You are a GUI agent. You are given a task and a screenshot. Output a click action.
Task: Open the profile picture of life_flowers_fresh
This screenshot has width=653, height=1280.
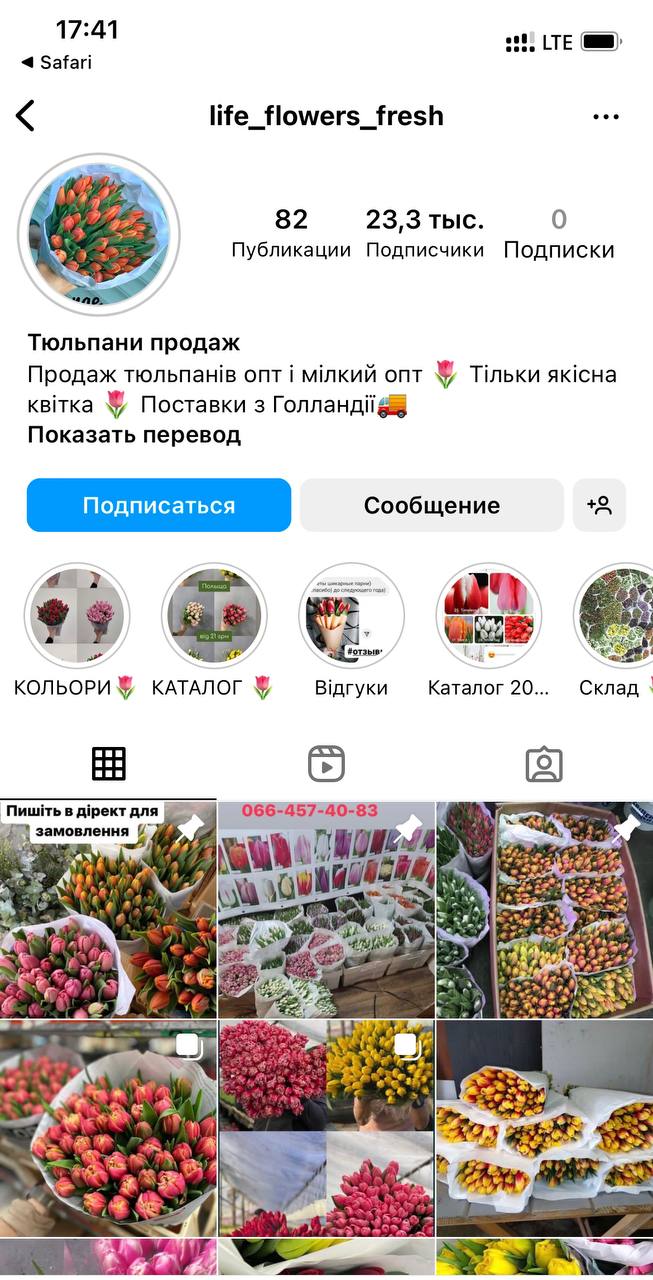99,235
